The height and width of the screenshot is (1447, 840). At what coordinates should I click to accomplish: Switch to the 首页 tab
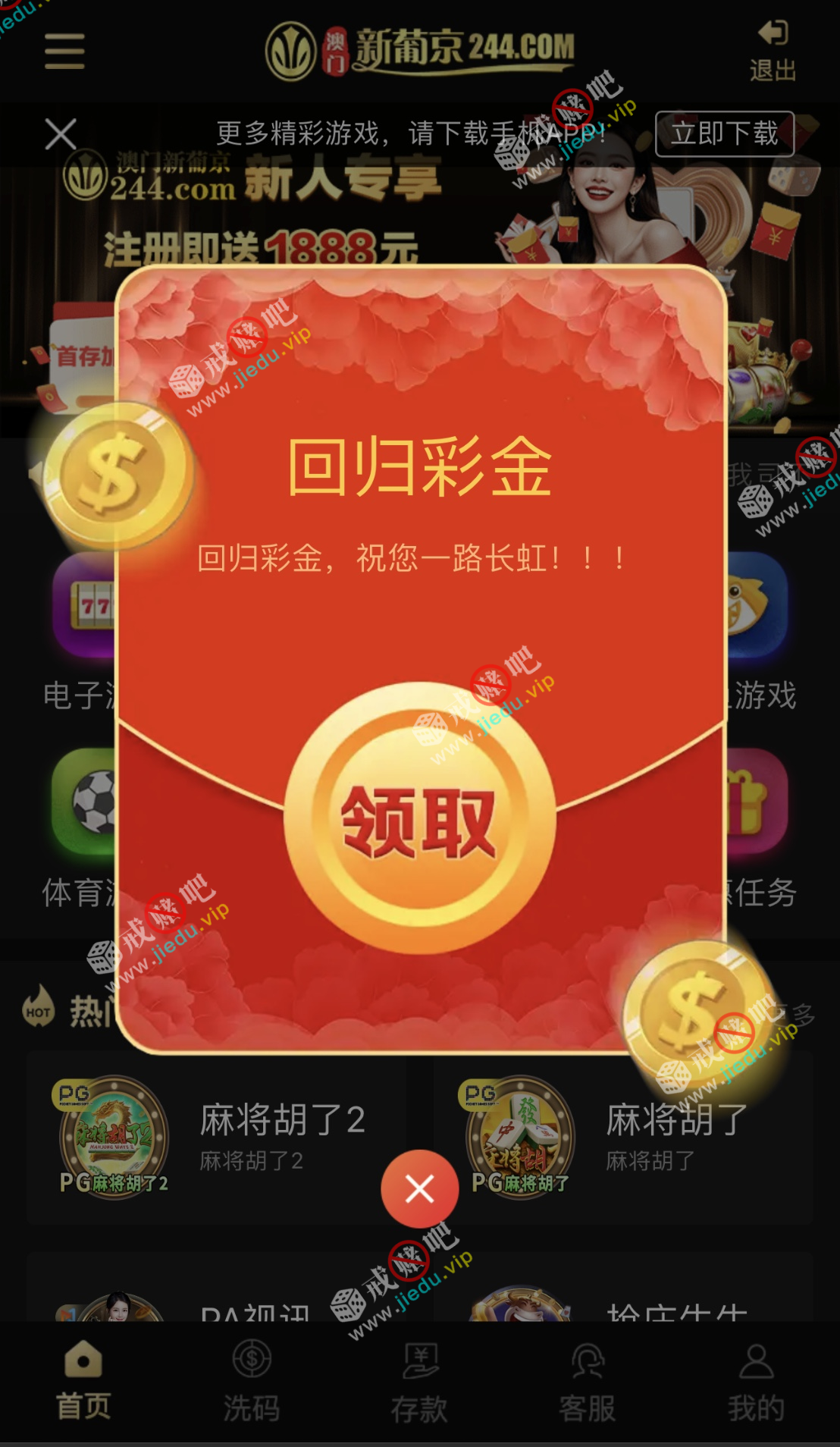click(83, 1383)
